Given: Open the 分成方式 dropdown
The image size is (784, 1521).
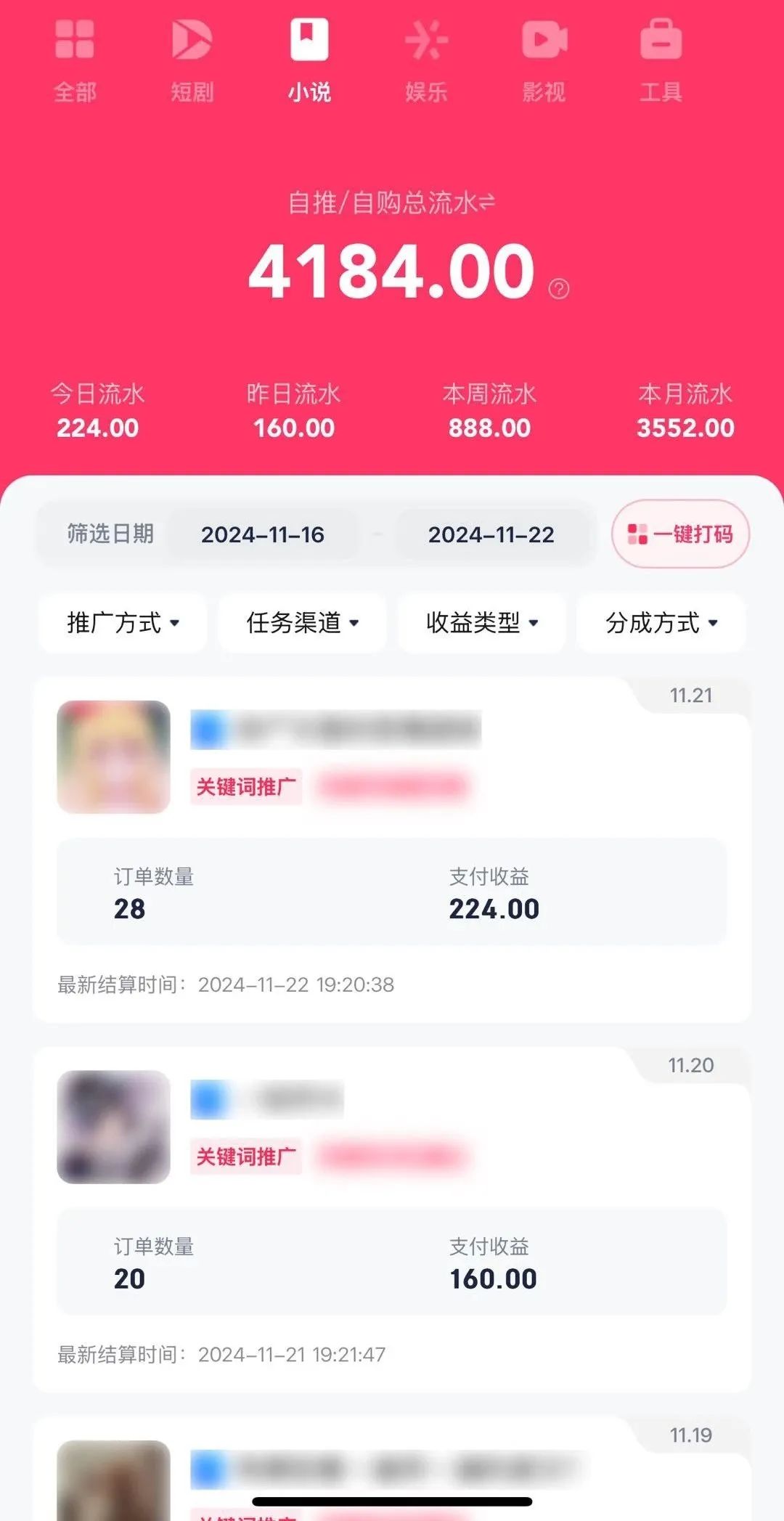Looking at the screenshot, I should click(x=660, y=624).
